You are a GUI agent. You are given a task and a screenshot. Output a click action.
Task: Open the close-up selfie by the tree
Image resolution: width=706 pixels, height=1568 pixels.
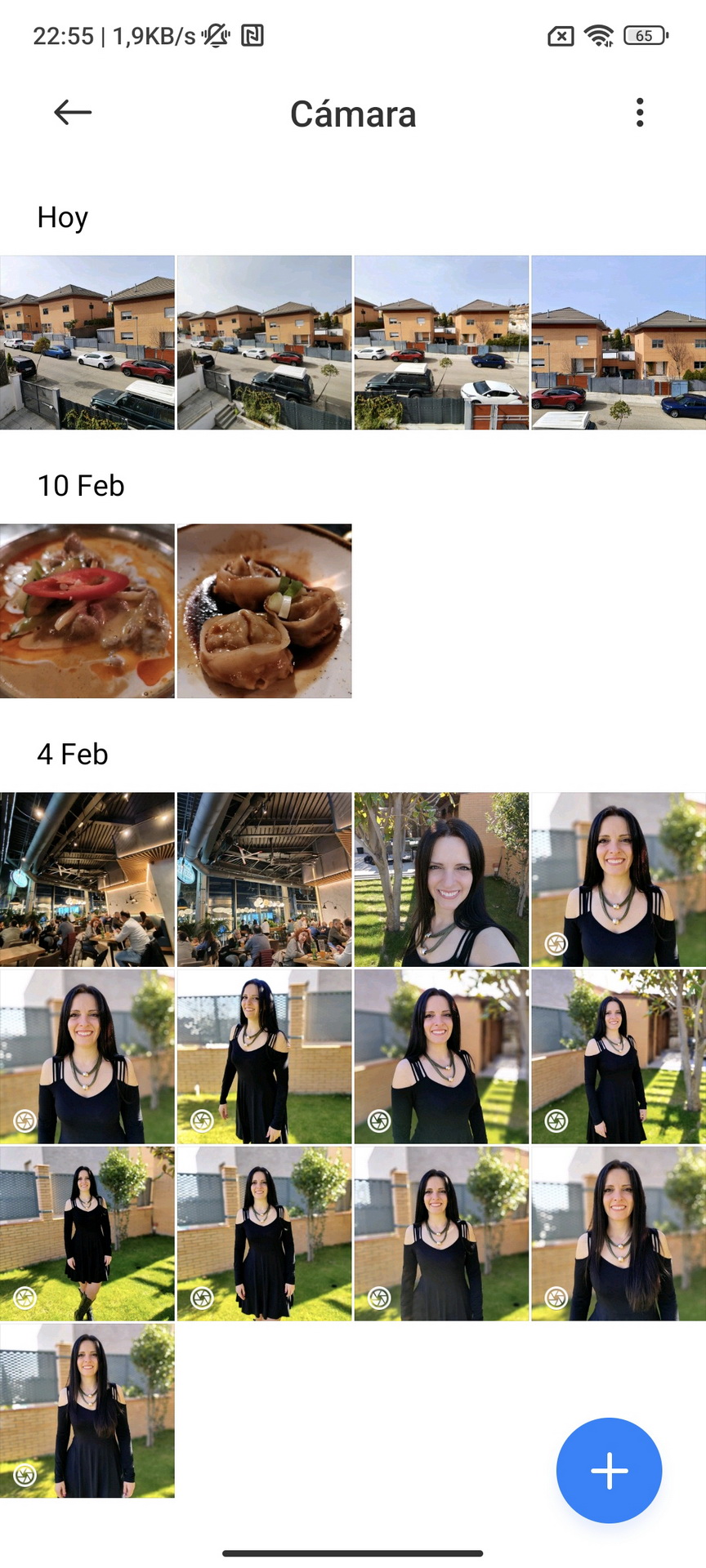(x=441, y=880)
